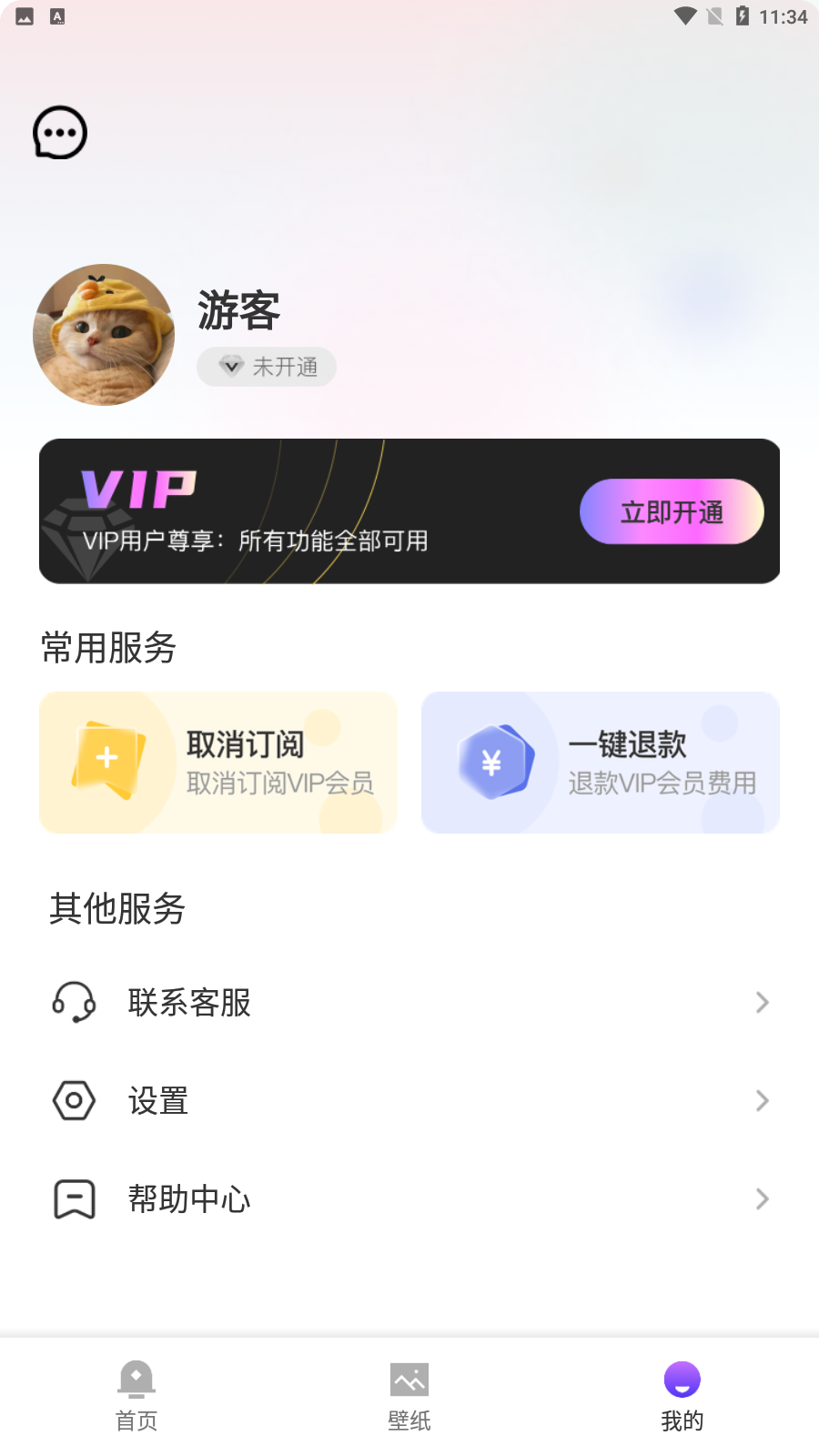Expand the 设置 row chevron
This screenshot has height=1456, width=819.
(762, 1101)
